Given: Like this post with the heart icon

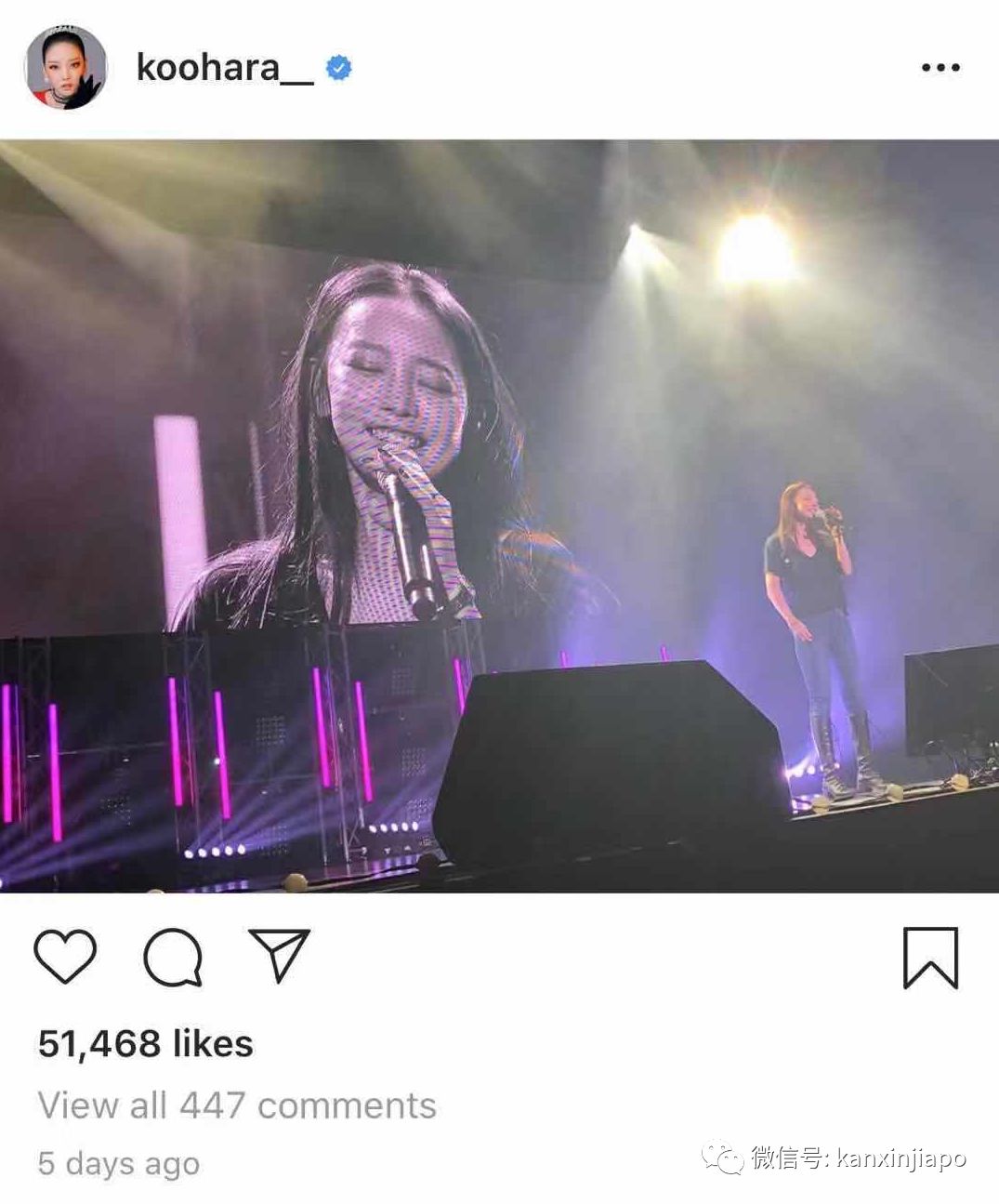Looking at the screenshot, I should (65, 956).
